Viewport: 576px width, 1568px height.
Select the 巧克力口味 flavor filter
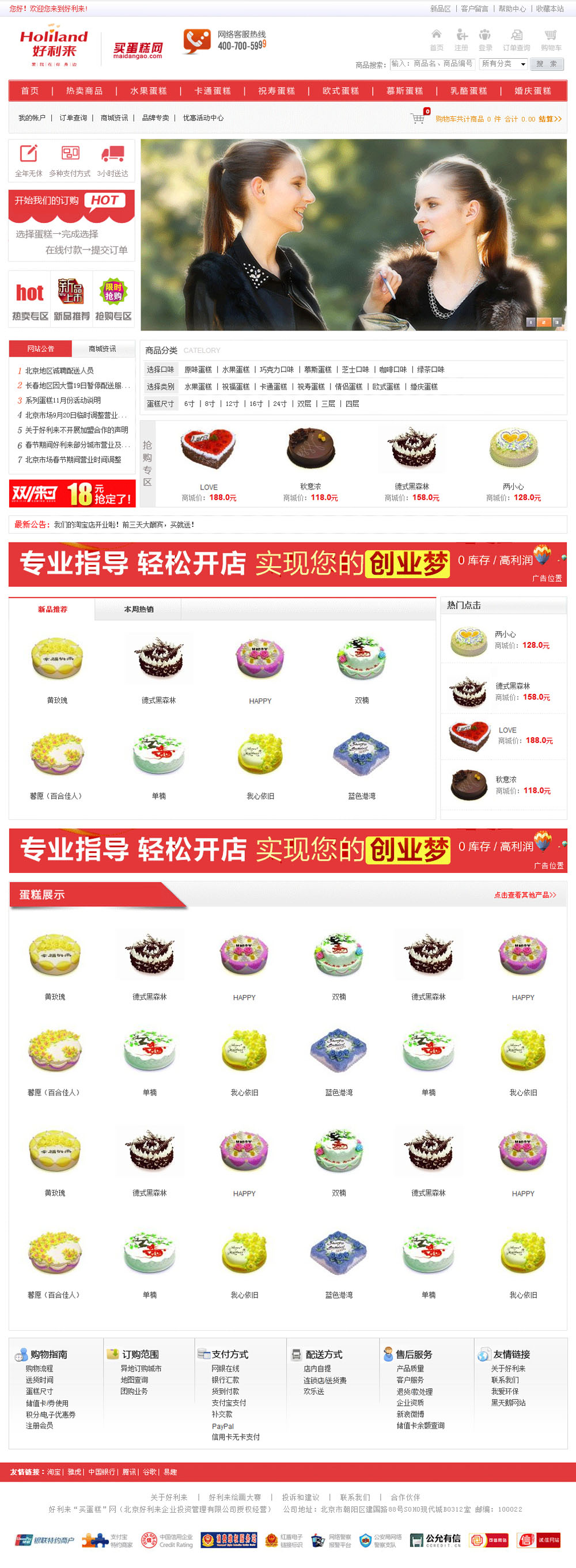[x=276, y=370]
